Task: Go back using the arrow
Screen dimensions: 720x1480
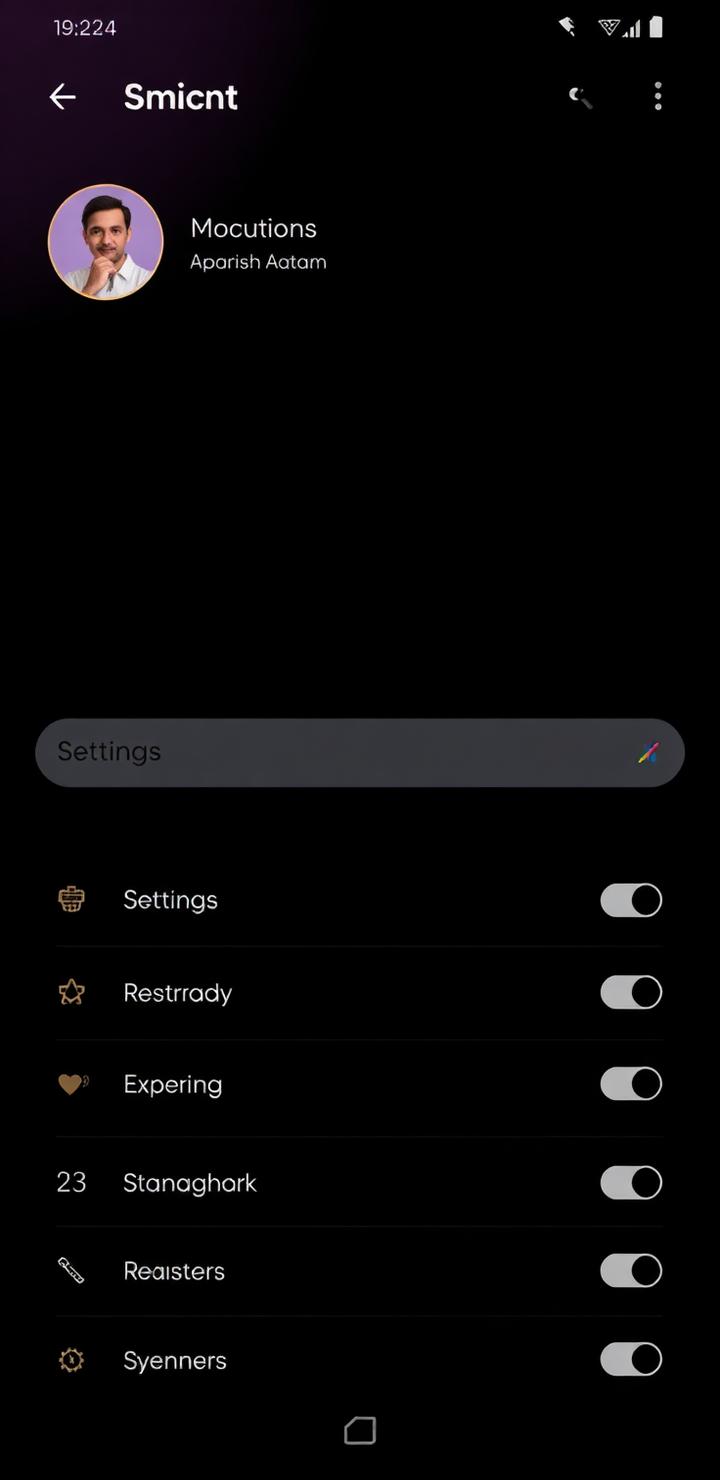Action: tap(63, 97)
